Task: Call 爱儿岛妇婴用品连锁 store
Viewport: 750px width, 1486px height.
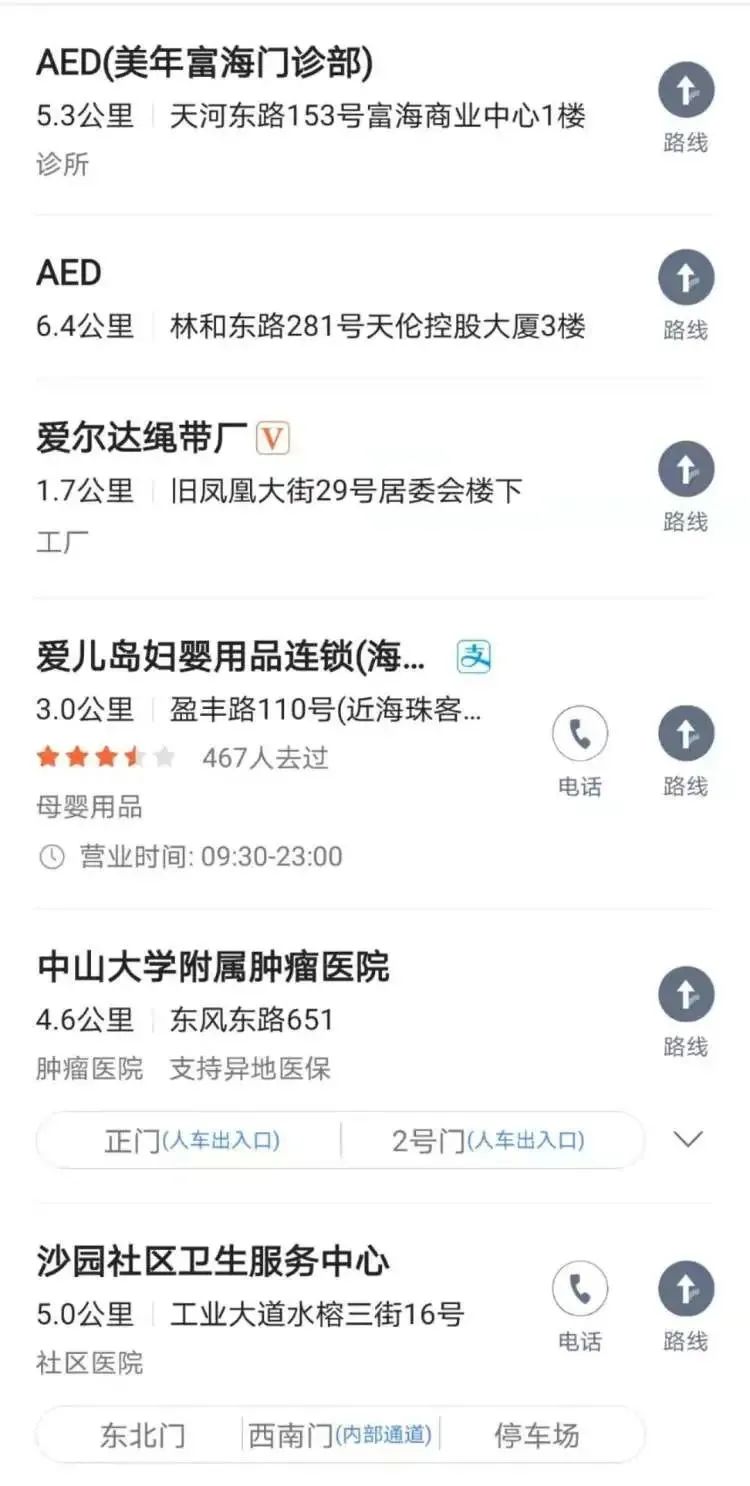Action: [580, 751]
